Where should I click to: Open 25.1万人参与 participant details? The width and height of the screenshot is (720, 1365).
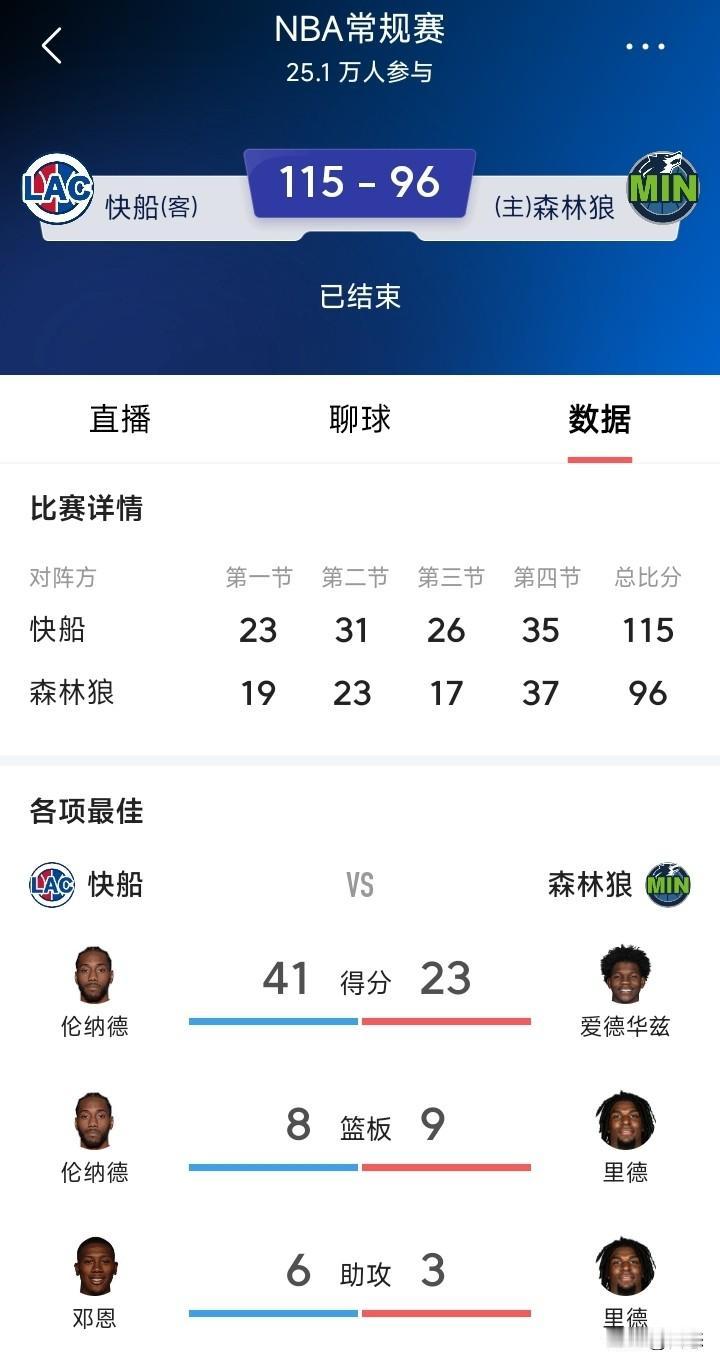pyautogui.click(x=360, y=73)
